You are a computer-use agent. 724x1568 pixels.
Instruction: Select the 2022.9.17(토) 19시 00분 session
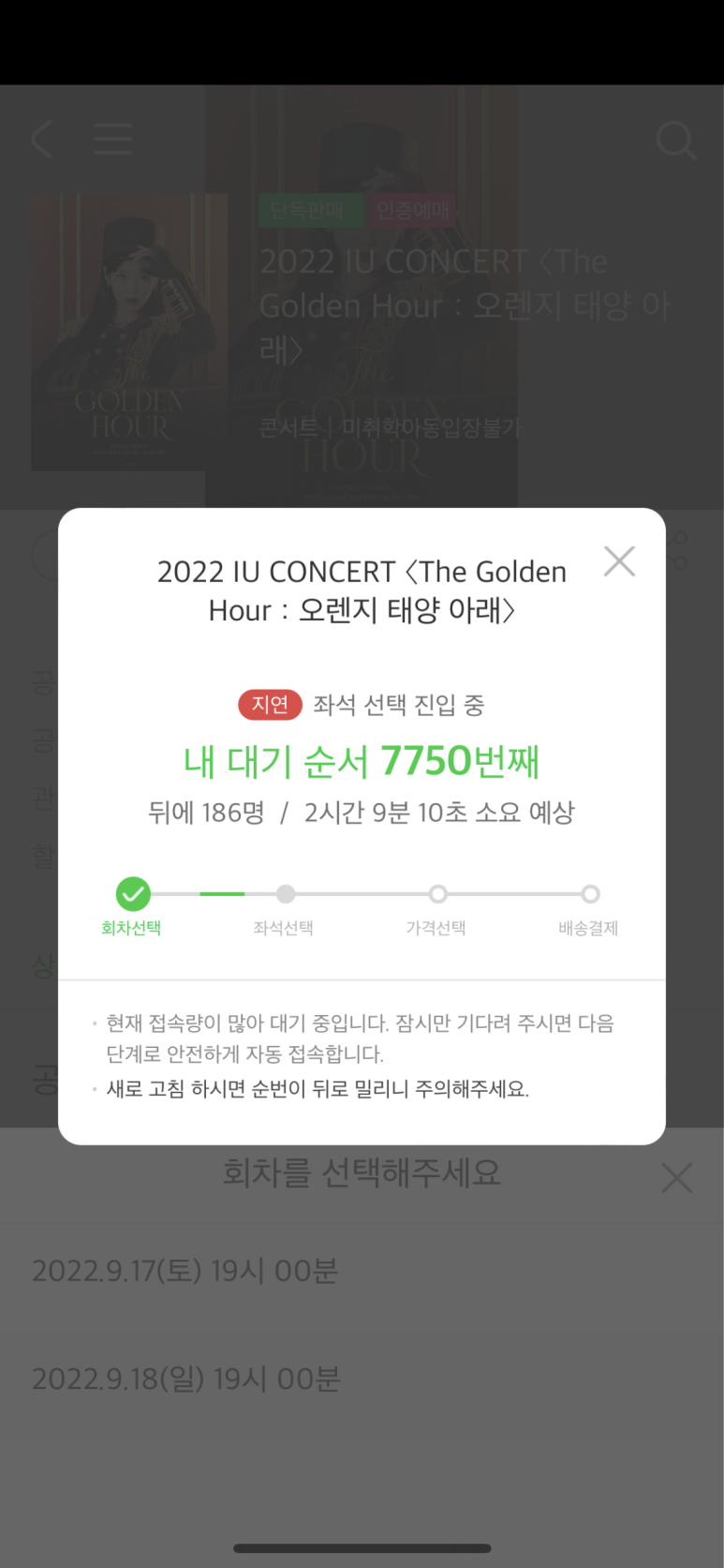pyautogui.click(x=185, y=1271)
